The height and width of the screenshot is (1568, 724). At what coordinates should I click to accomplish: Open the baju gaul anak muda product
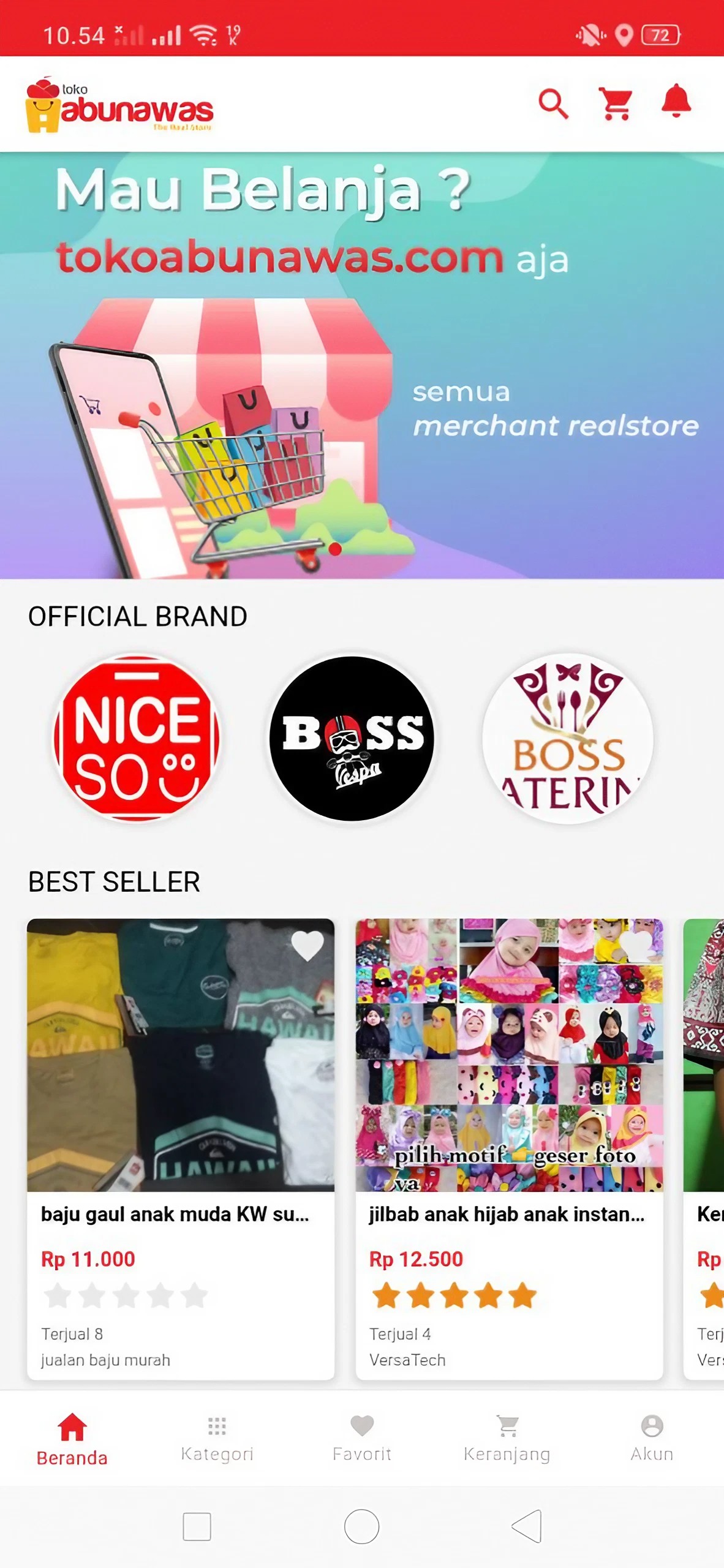(181, 1149)
